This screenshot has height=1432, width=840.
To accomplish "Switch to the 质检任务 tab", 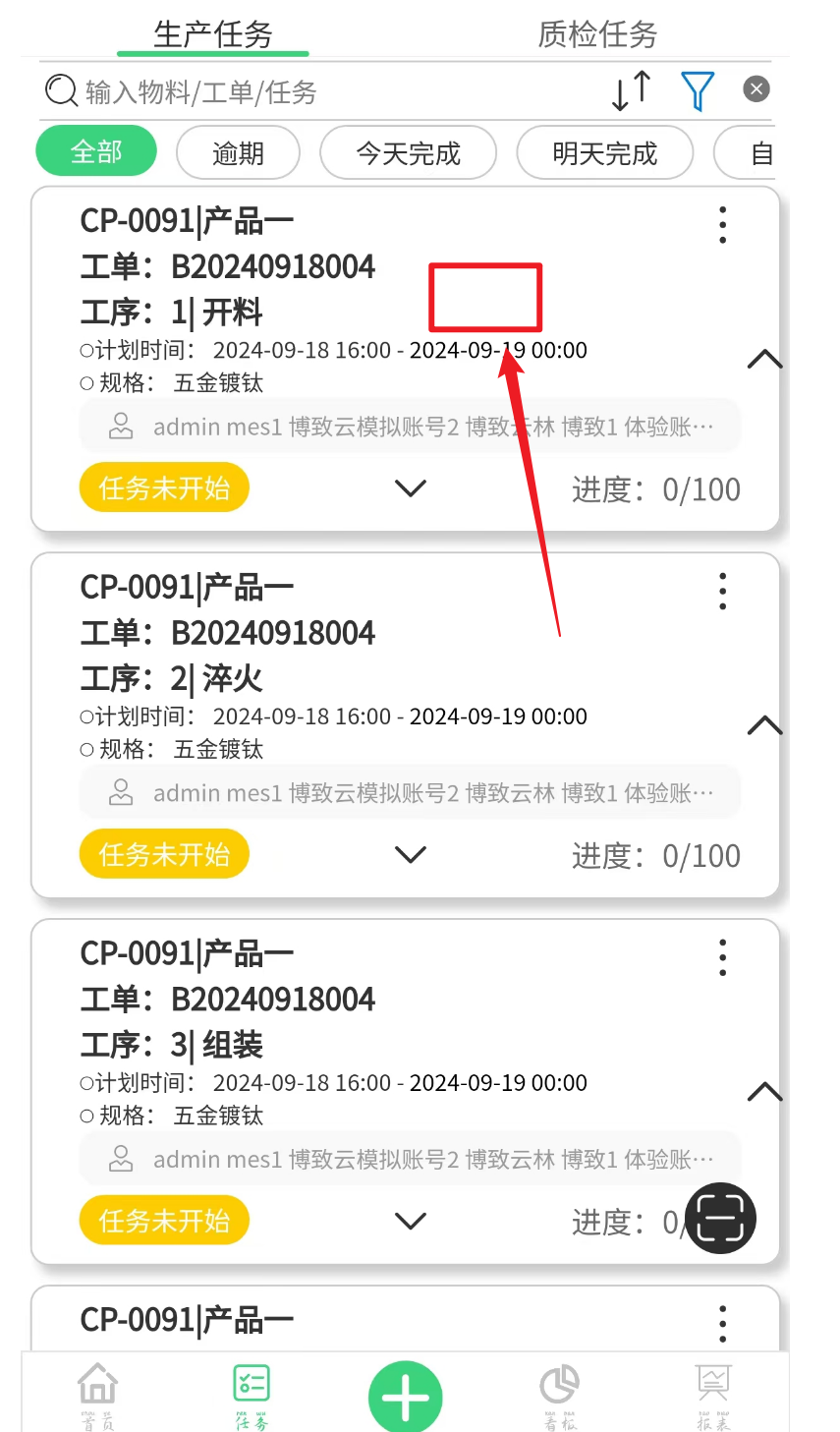I will tap(597, 34).
